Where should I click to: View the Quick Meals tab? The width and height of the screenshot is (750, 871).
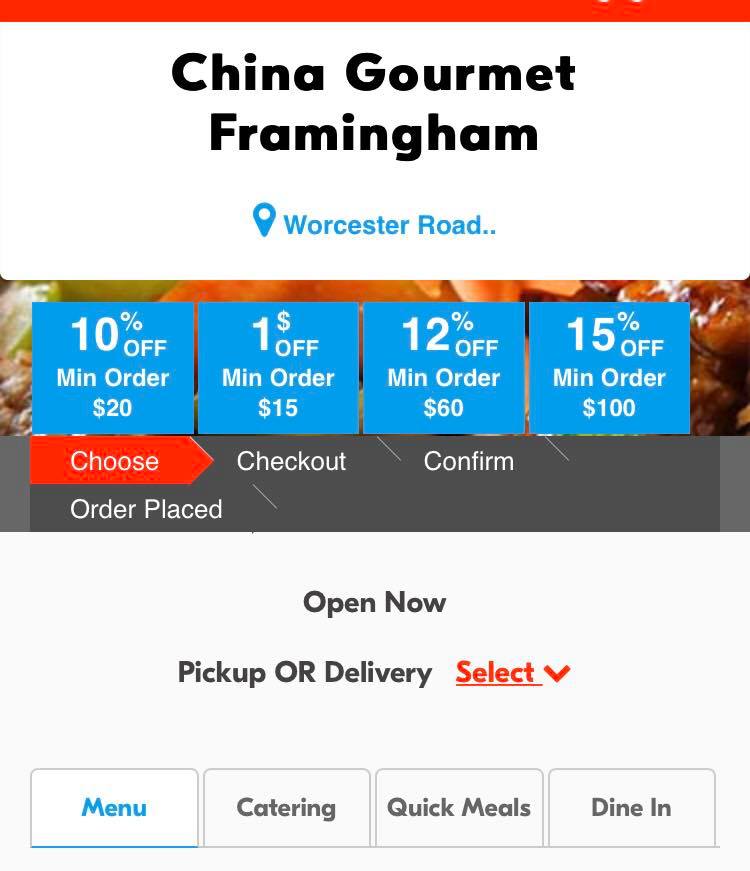point(459,808)
